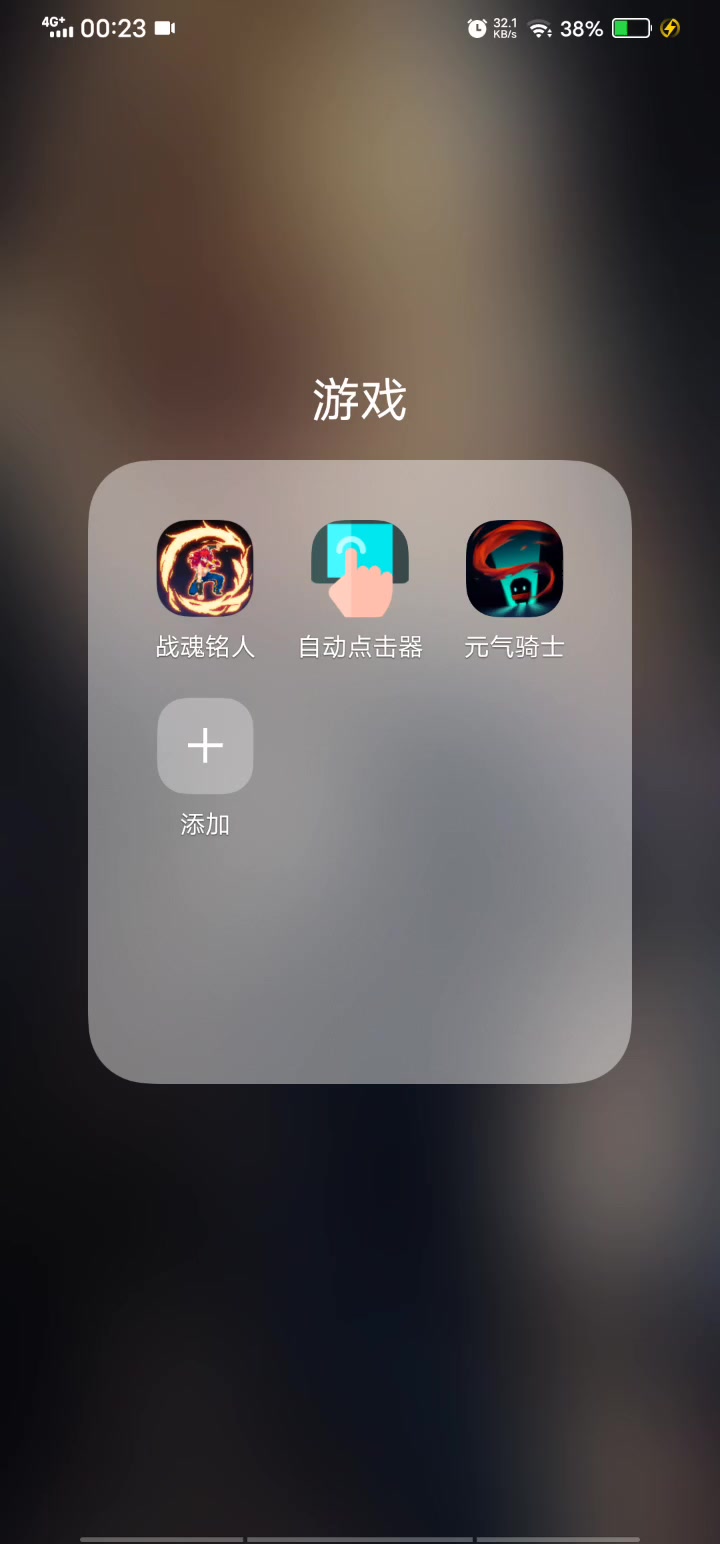Rename the folder via the 游戏 title

coord(360,401)
